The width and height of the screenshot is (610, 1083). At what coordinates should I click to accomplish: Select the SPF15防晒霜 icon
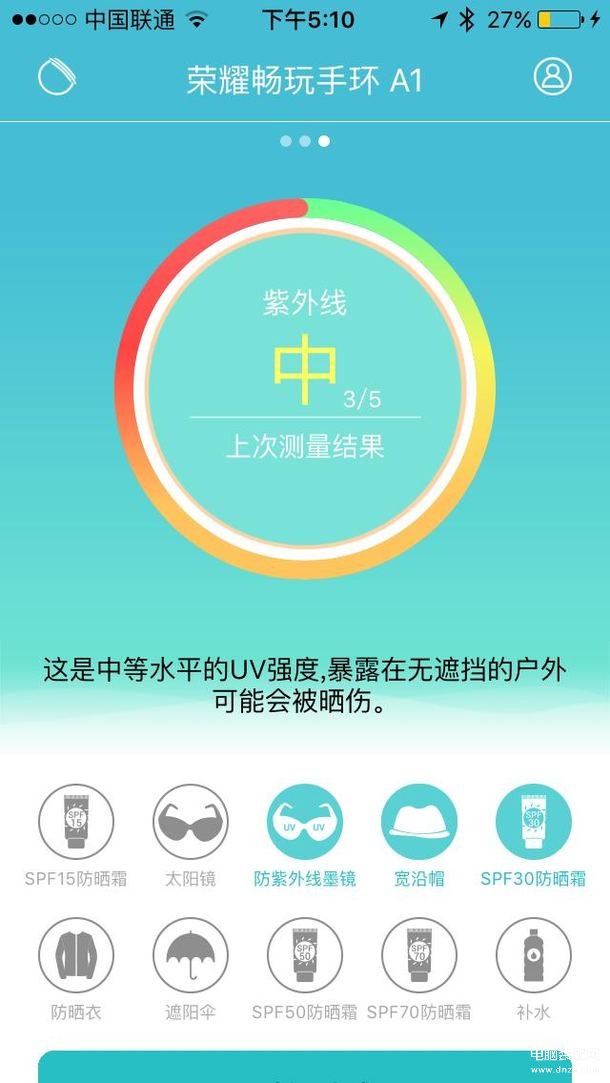click(x=75, y=823)
